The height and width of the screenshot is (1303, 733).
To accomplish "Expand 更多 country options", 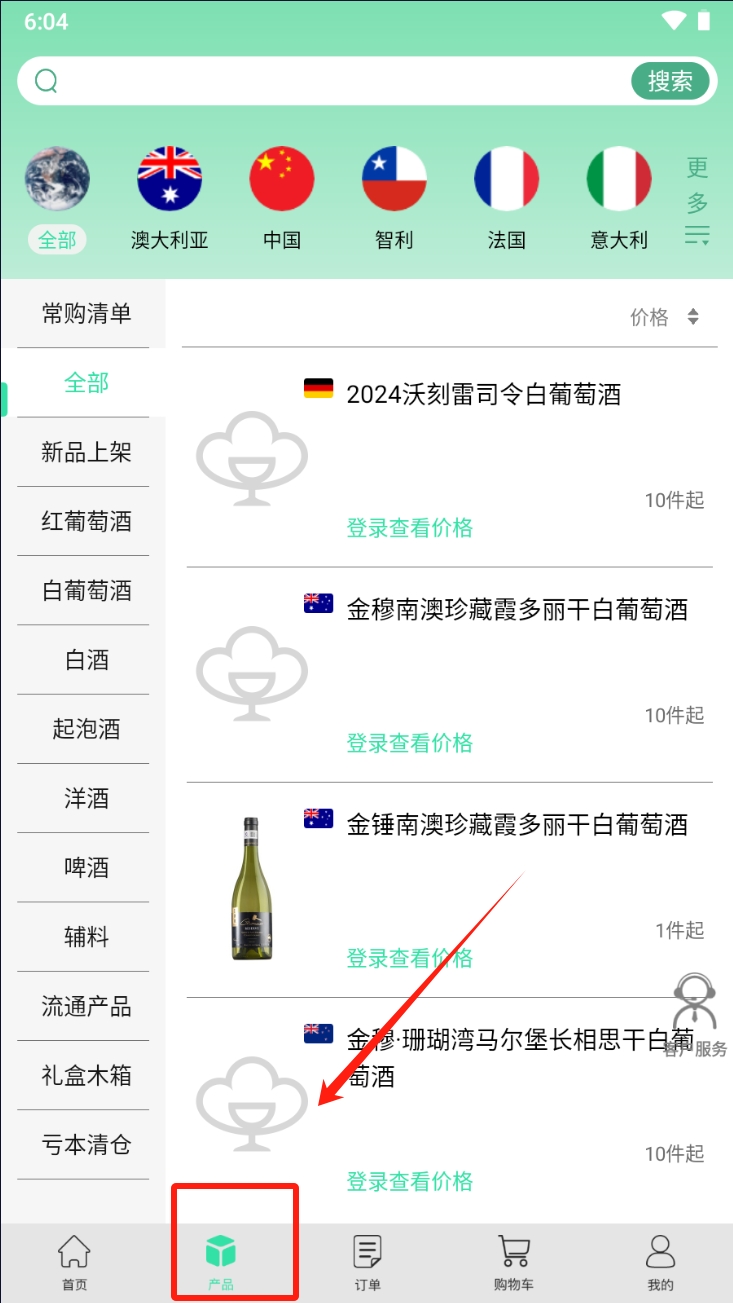I will pos(697,201).
